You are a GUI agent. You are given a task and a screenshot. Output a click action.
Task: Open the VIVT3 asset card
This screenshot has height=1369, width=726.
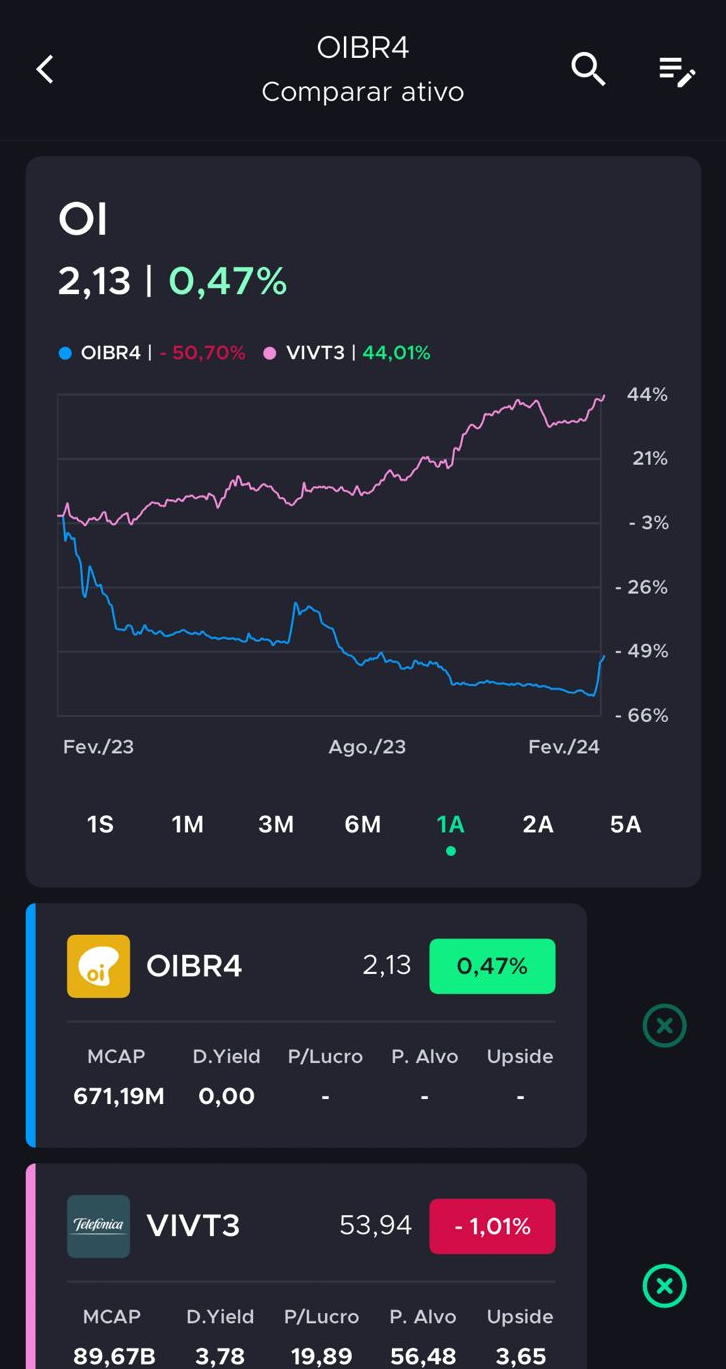click(x=306, y=1266)
